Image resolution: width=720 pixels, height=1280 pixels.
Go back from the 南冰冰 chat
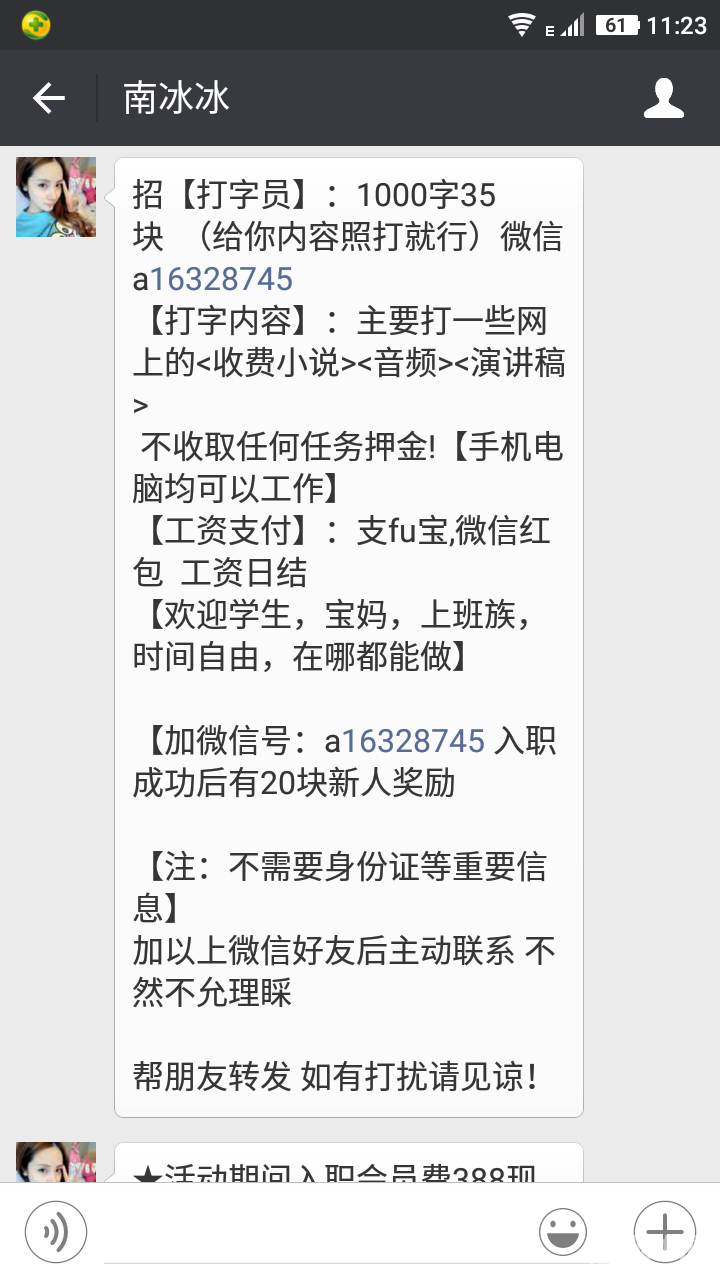coord(48,98)
